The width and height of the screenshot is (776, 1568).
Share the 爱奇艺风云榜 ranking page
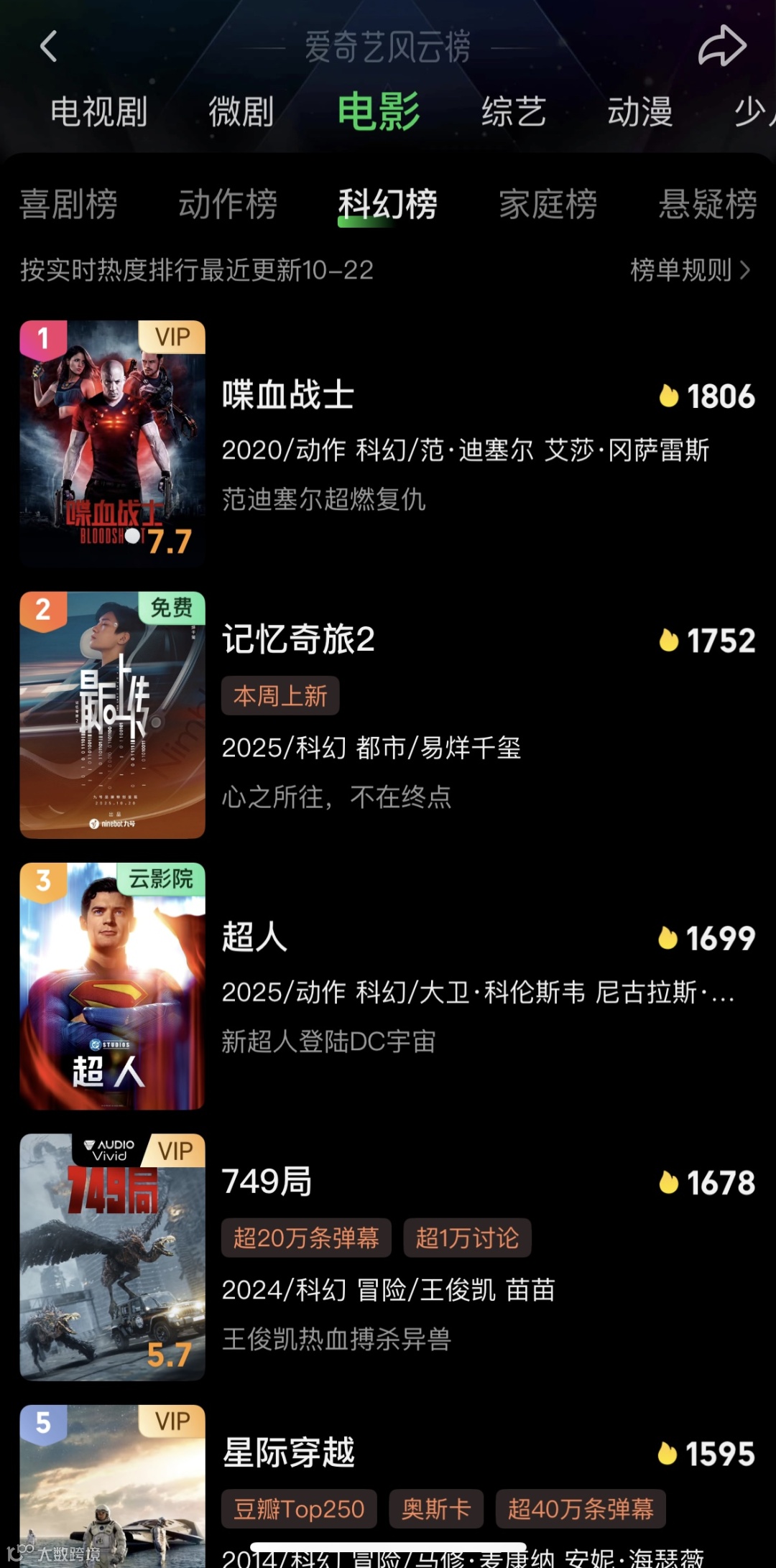coord(721,46)
